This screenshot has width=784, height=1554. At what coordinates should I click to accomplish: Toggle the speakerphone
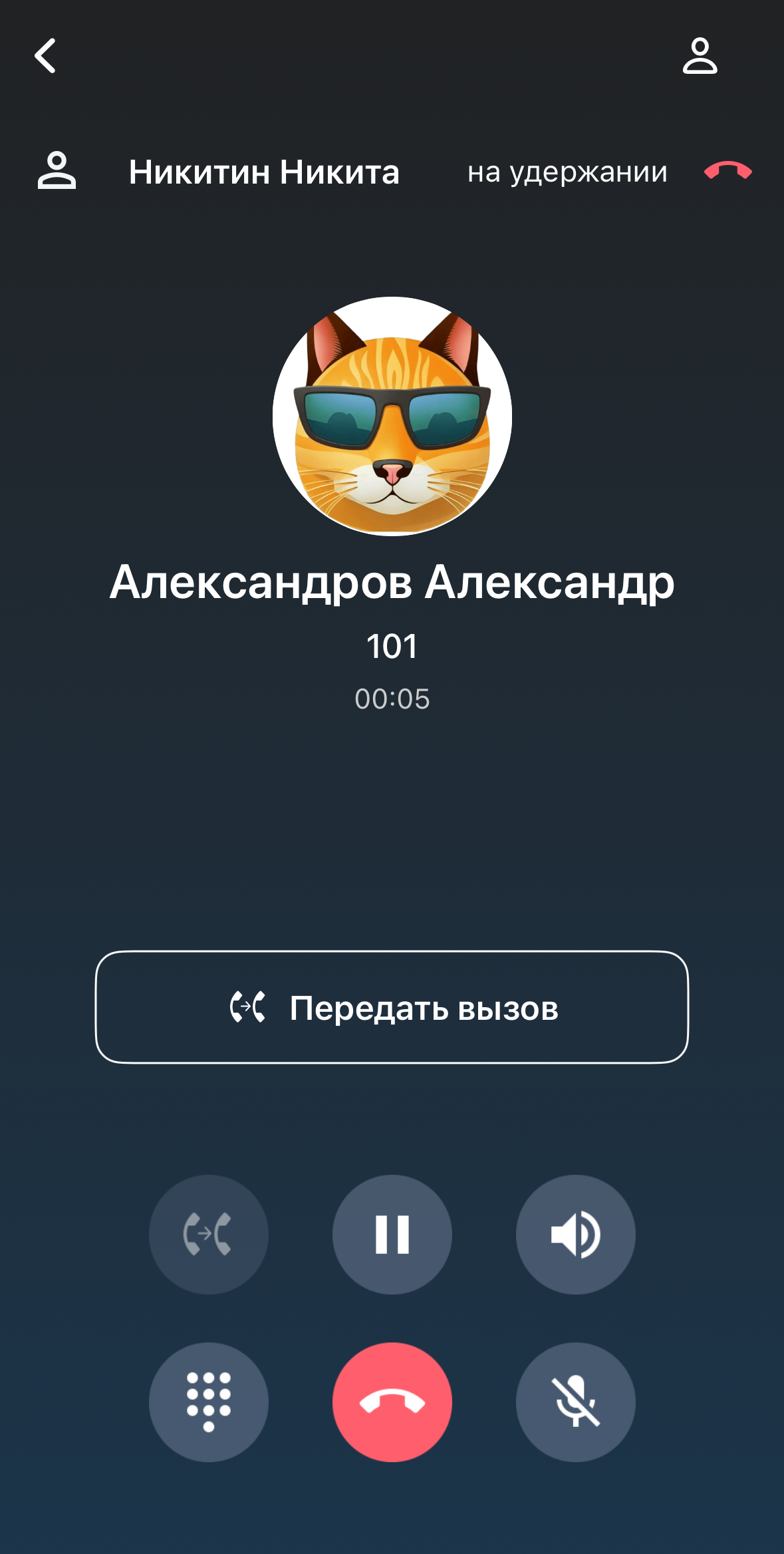pyautogui.click(x=575, y=1234)
